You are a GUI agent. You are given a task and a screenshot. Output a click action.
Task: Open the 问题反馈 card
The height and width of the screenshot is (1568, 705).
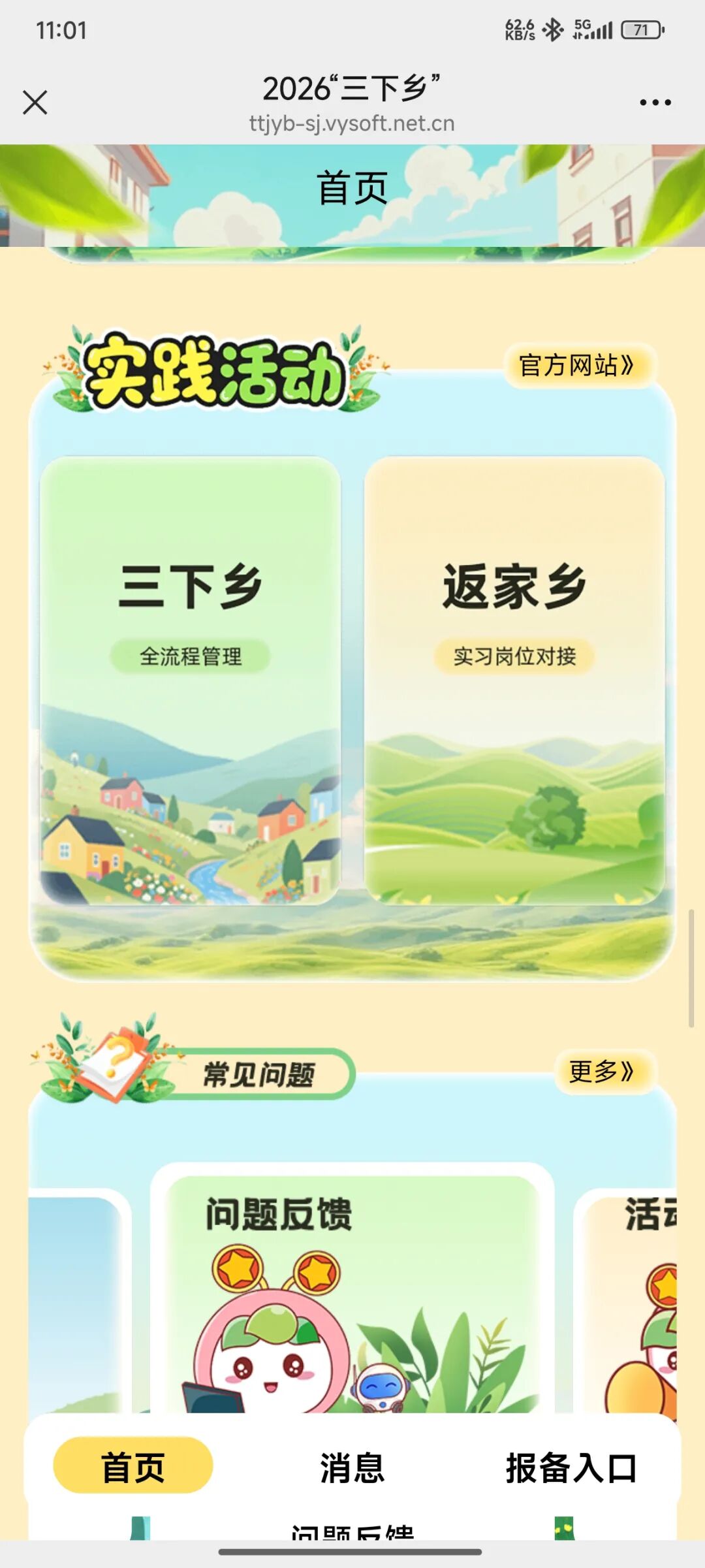pyautogui.click(x=352, y=1287)
